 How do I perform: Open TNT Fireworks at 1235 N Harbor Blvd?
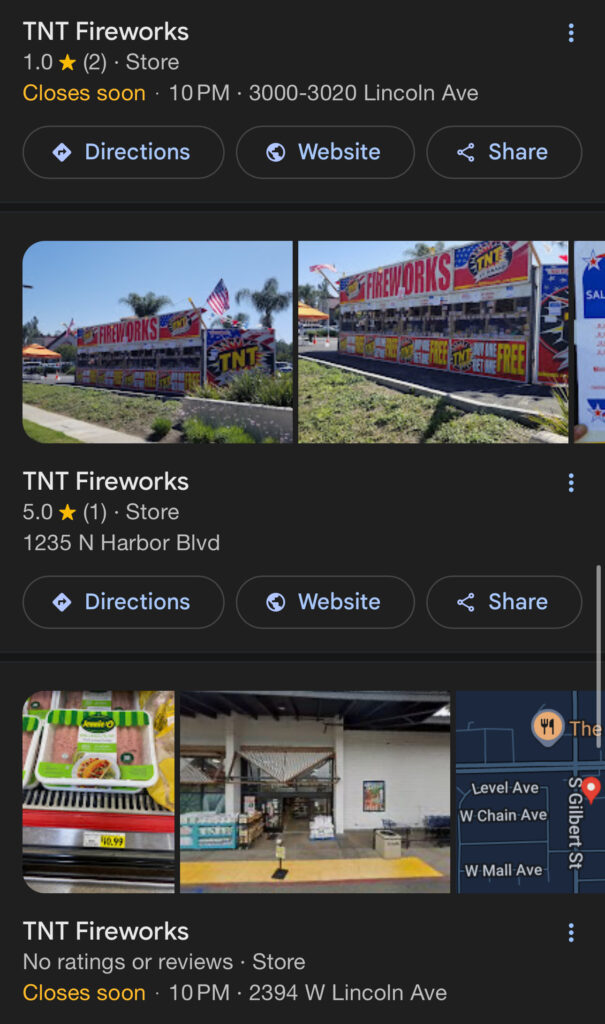tap(105, 481)
